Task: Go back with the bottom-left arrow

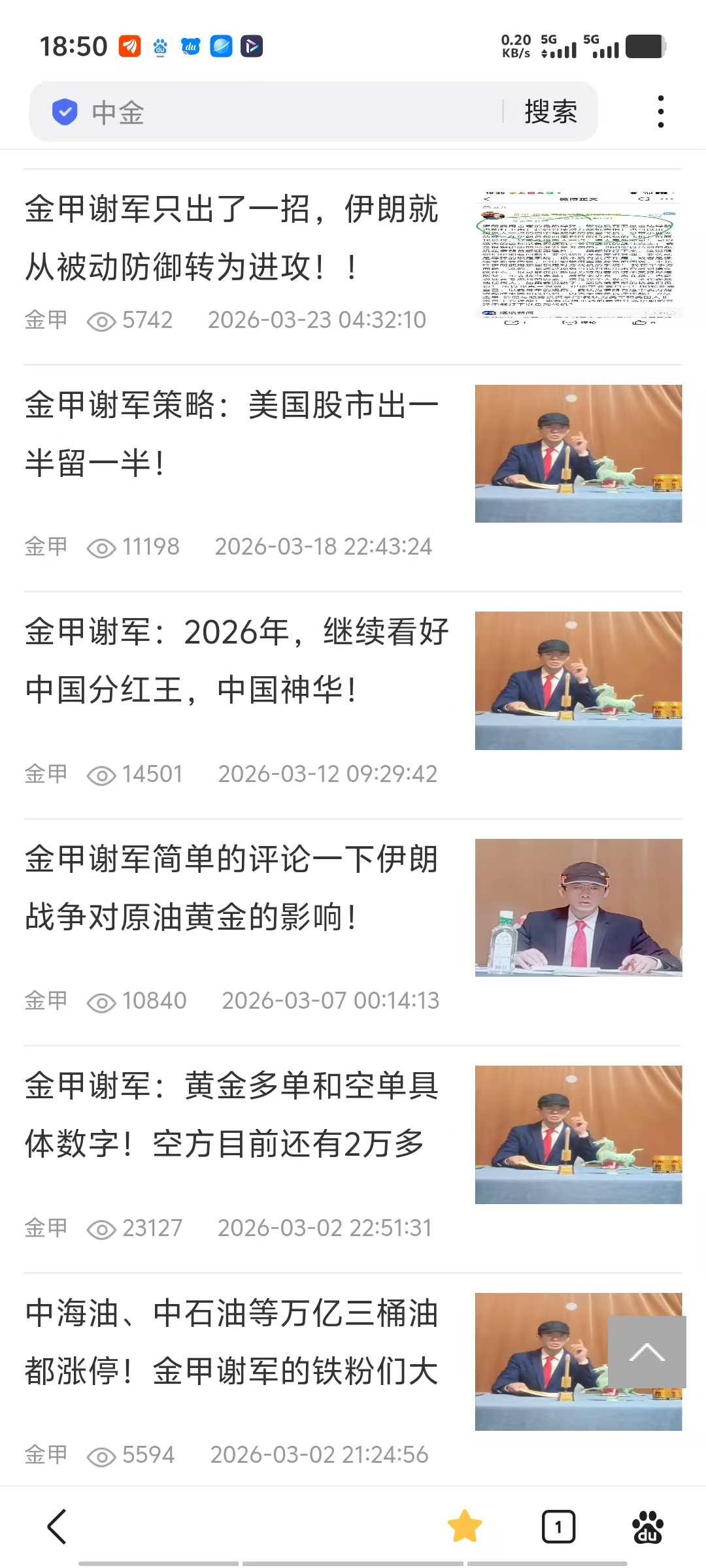Action: point(57,1527)
